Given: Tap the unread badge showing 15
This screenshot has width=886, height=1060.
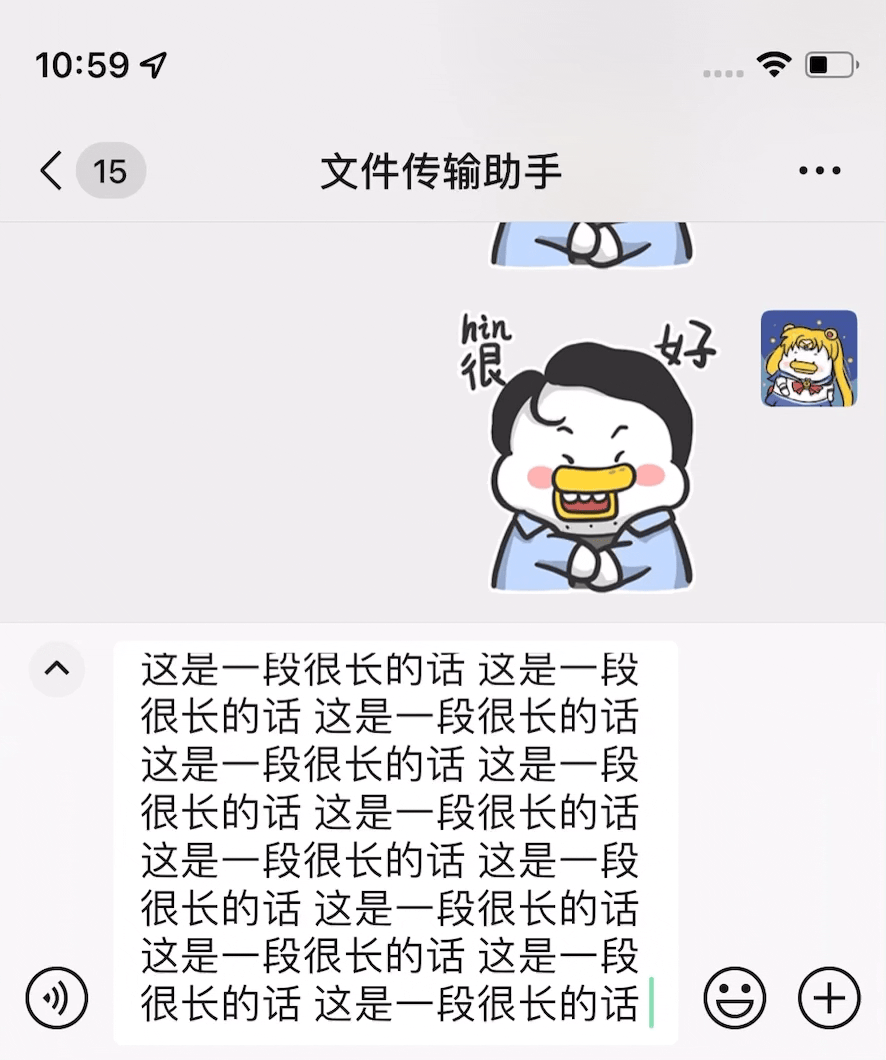Looking at the screenshot, I should 110,170.
